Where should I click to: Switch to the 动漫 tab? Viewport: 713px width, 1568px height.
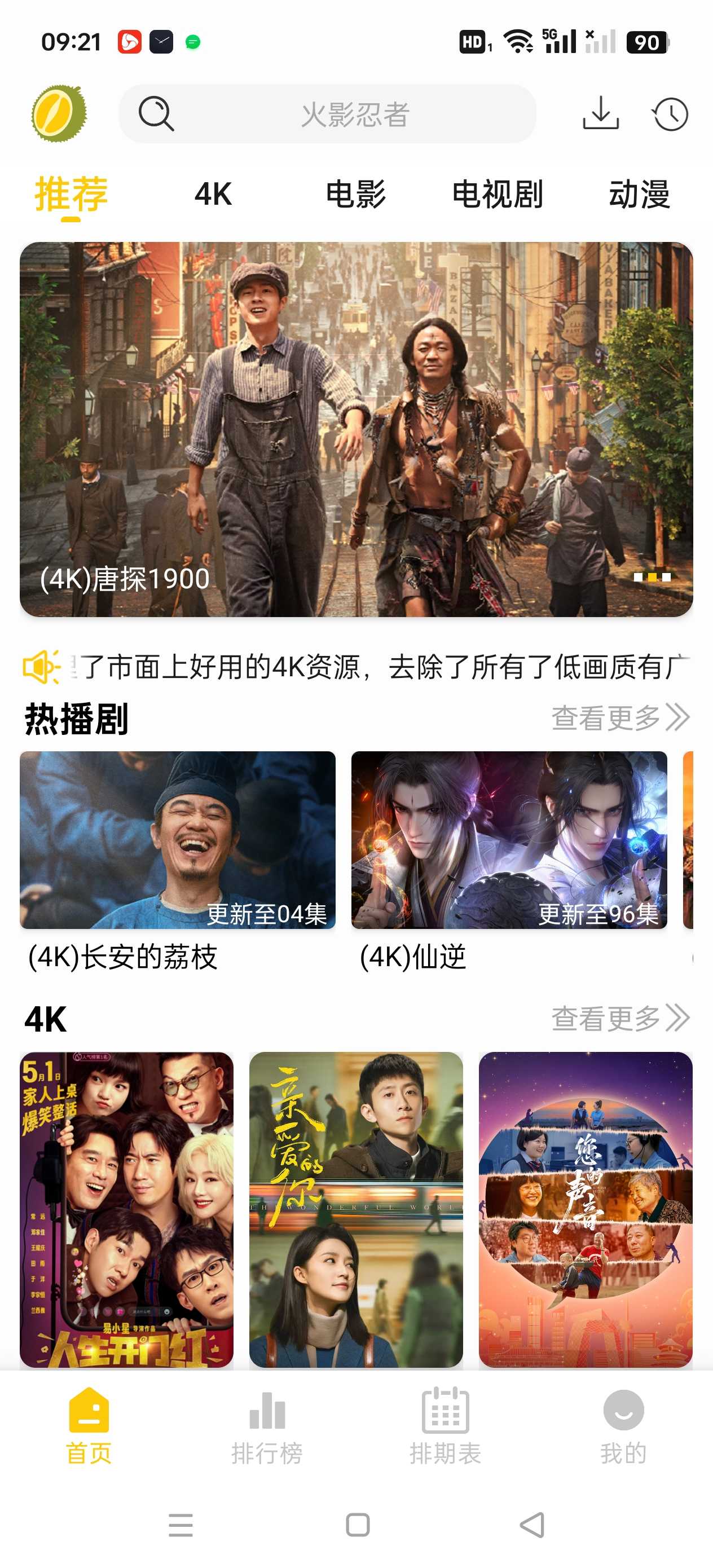coord(639,195)
